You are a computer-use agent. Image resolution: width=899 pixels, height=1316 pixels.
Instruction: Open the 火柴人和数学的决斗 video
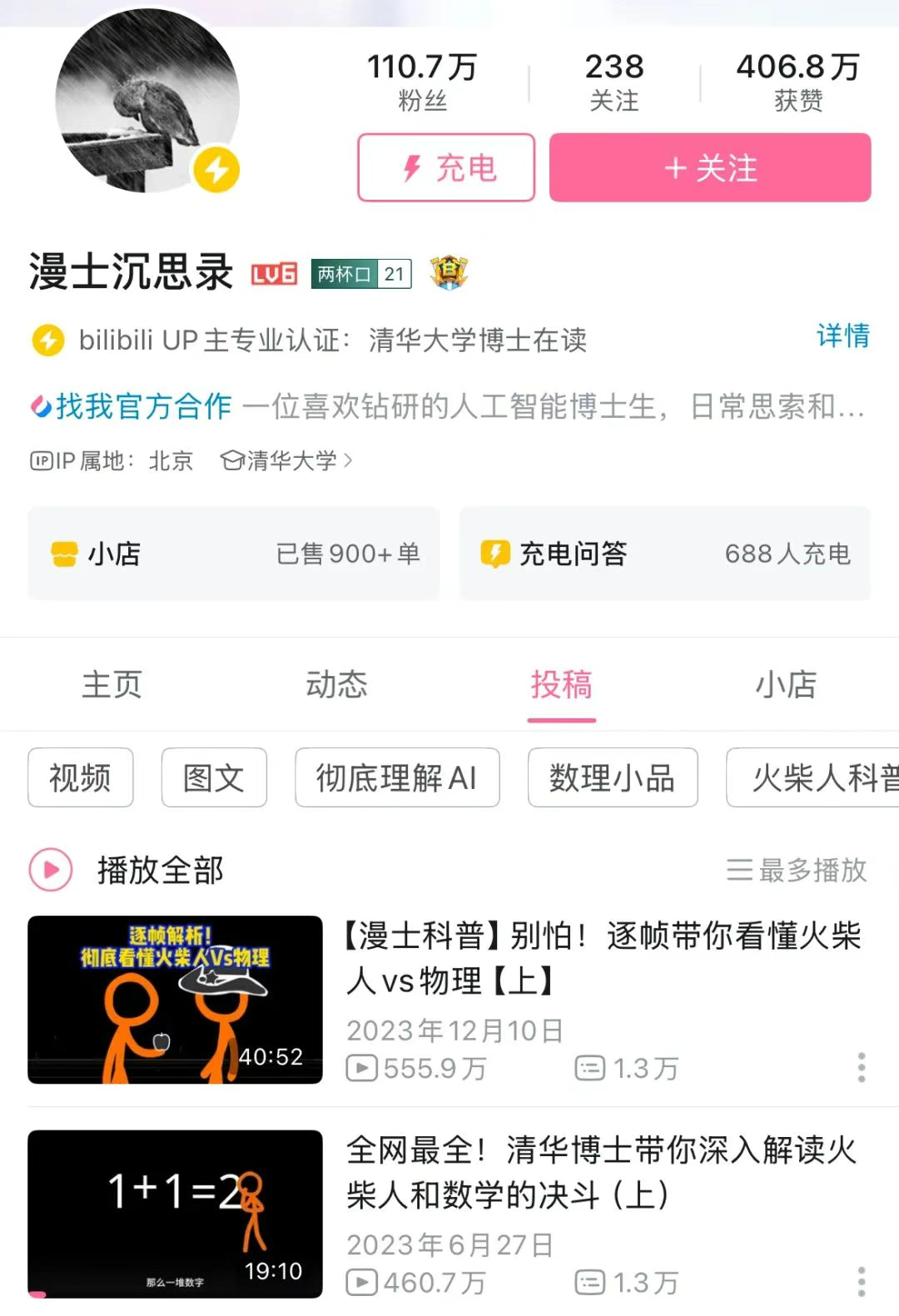pyautogui.click(x=601, y=1173)
